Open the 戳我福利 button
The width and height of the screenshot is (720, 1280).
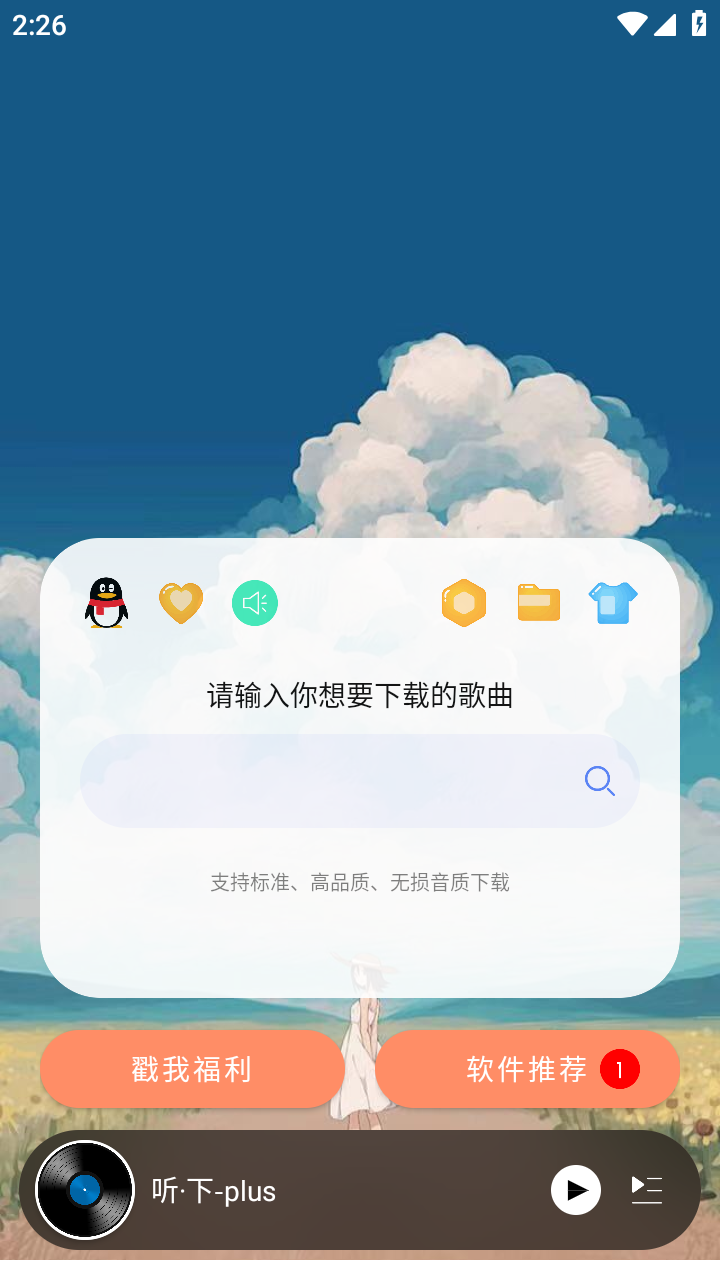pos(192,1069)
